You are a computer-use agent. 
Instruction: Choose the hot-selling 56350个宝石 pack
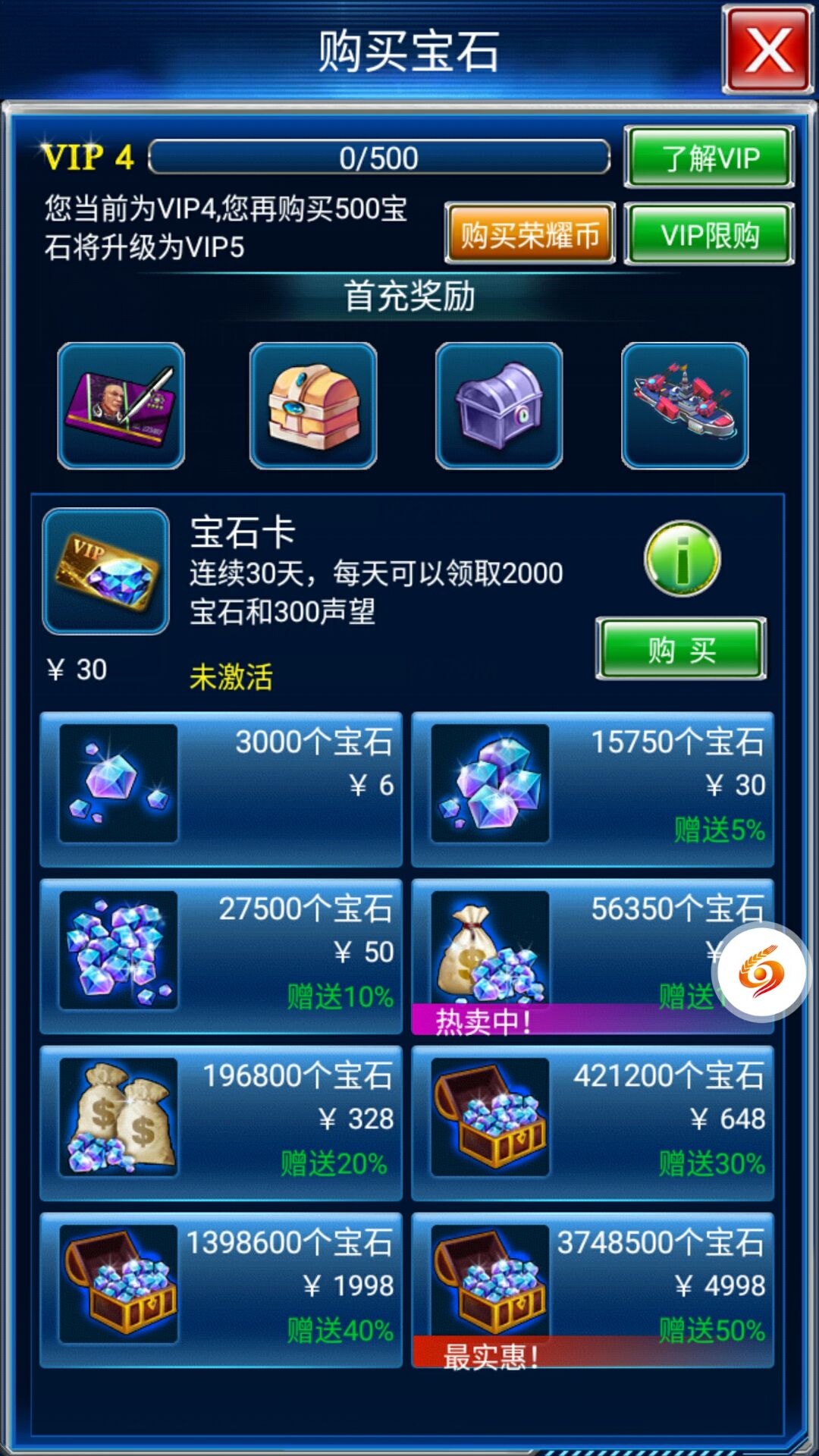tap(561, 955)
